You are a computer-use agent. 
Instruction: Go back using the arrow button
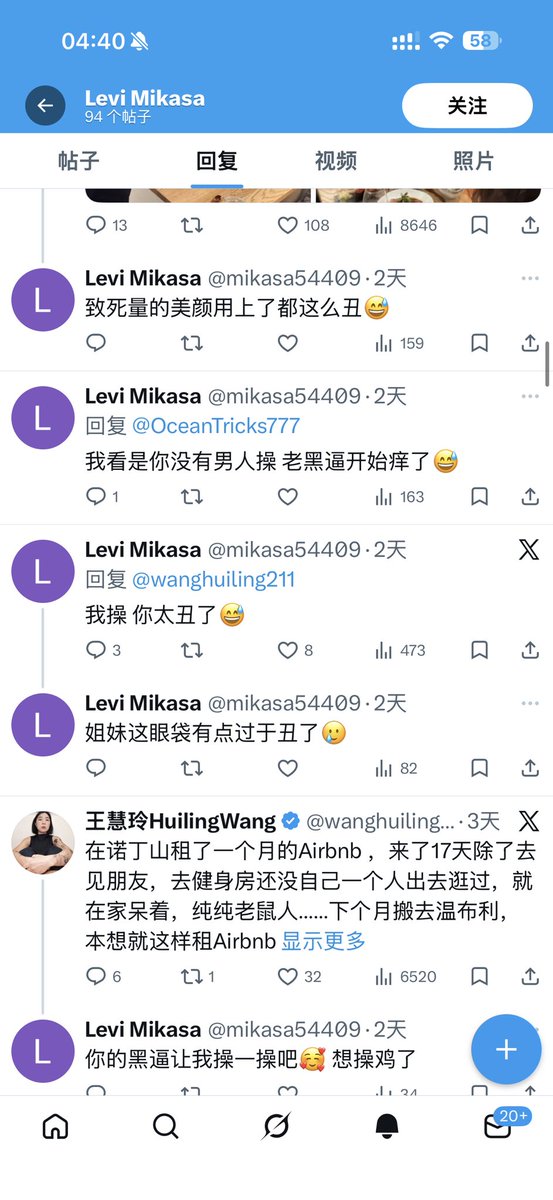point(45,105)
